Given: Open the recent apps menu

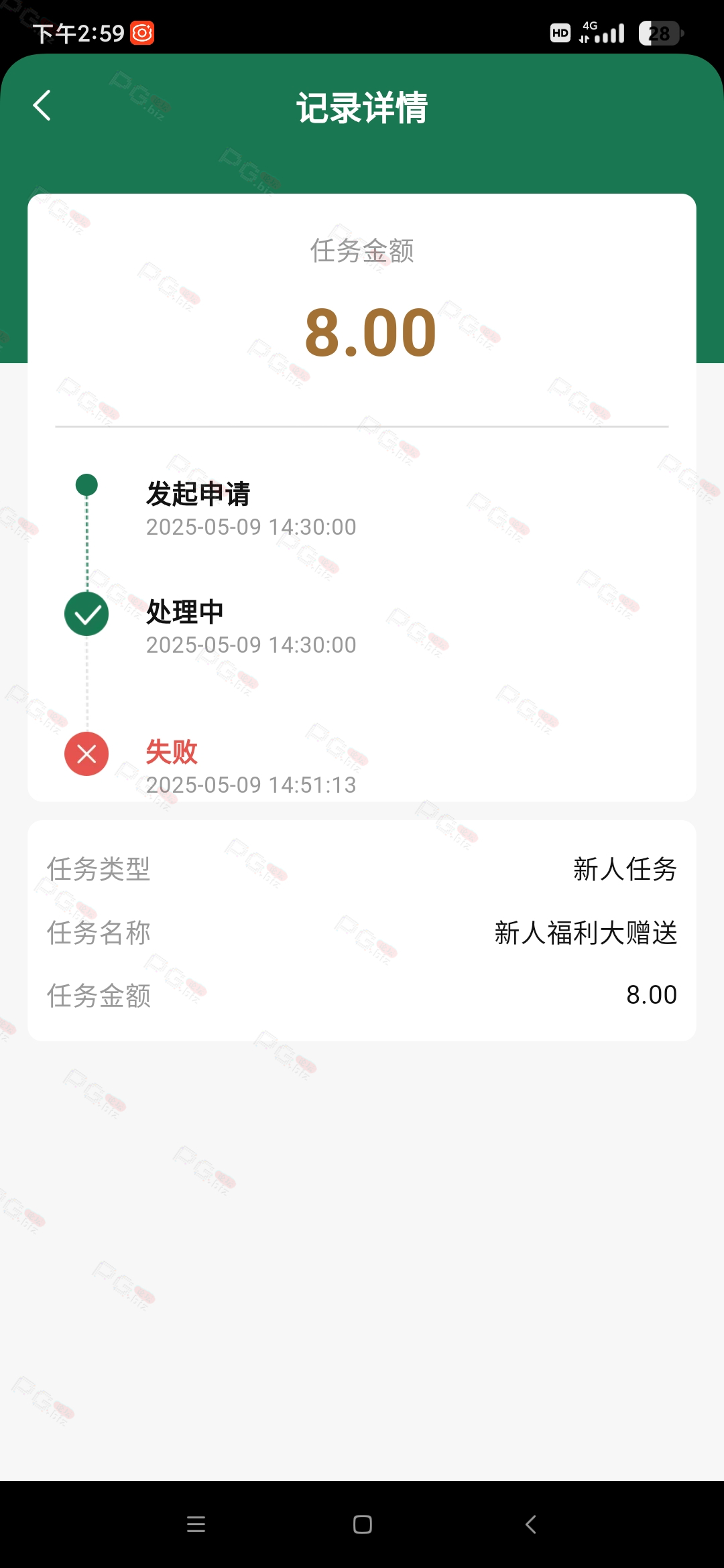Looking at the screenshot, I should pyautogui.click(x=196, y=1524).
